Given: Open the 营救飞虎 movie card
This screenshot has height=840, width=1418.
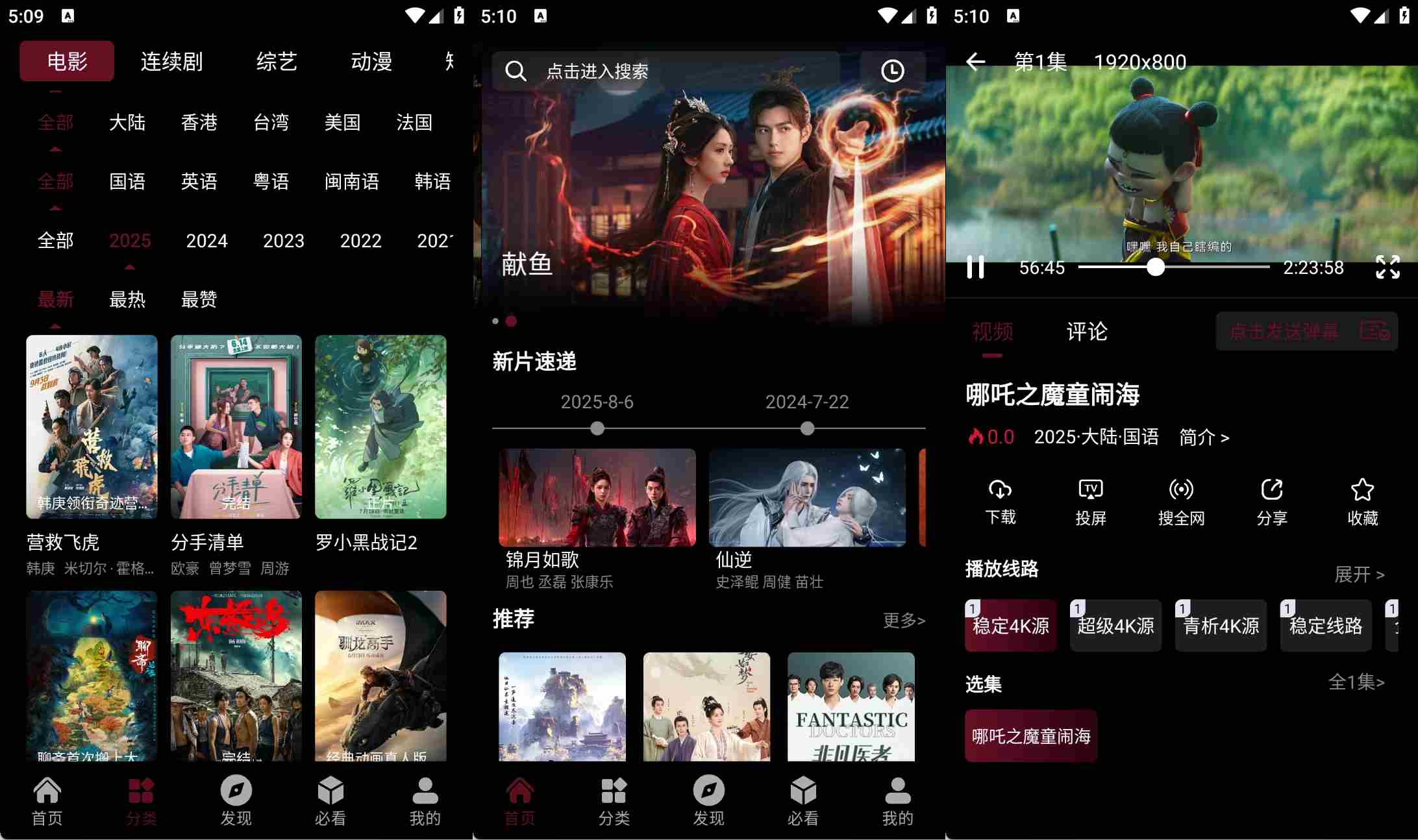Looking at the screenshot, I should [92, 426].
